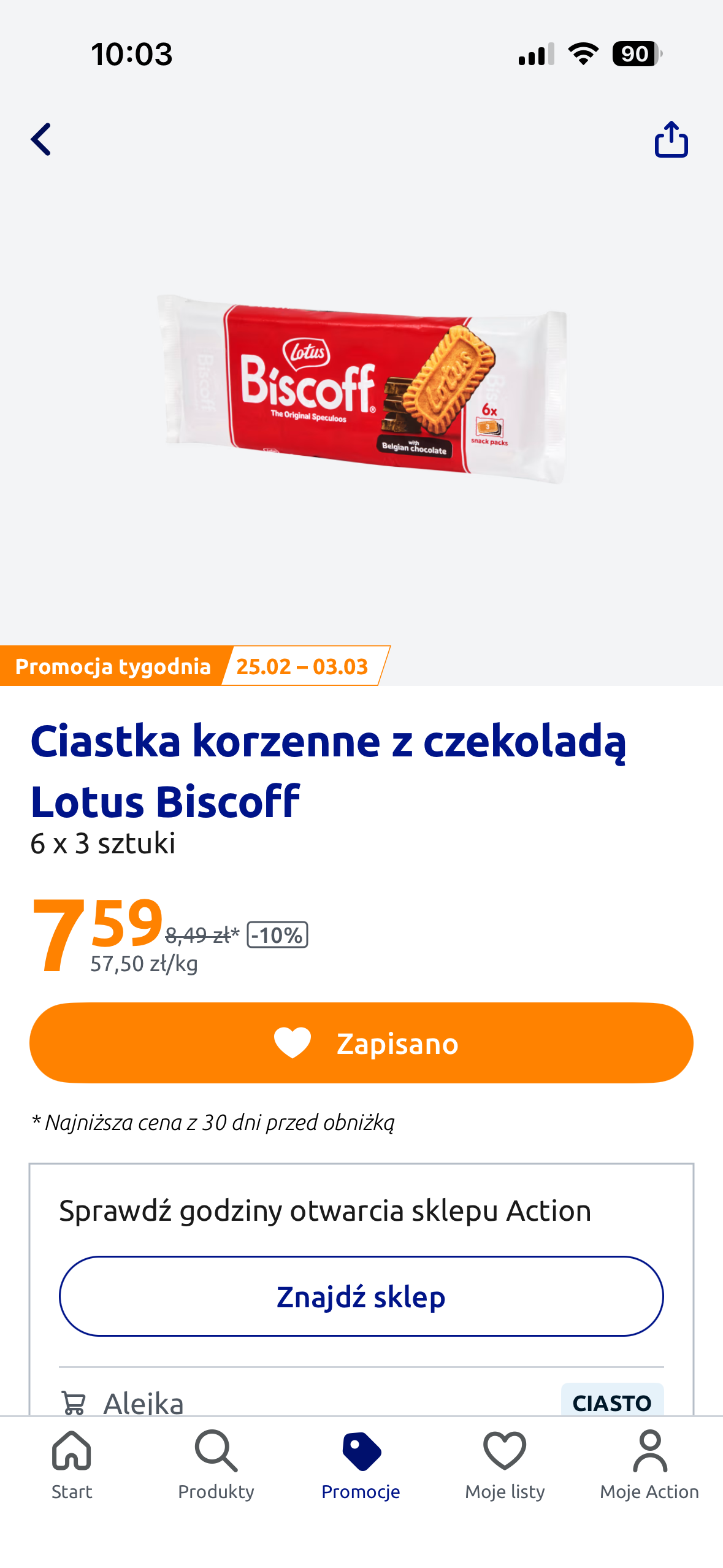Screen dimensions: 723x1568
Task: View the Lotus Biscoff product image
Action: pyautogui.click(x=362, y=390)
